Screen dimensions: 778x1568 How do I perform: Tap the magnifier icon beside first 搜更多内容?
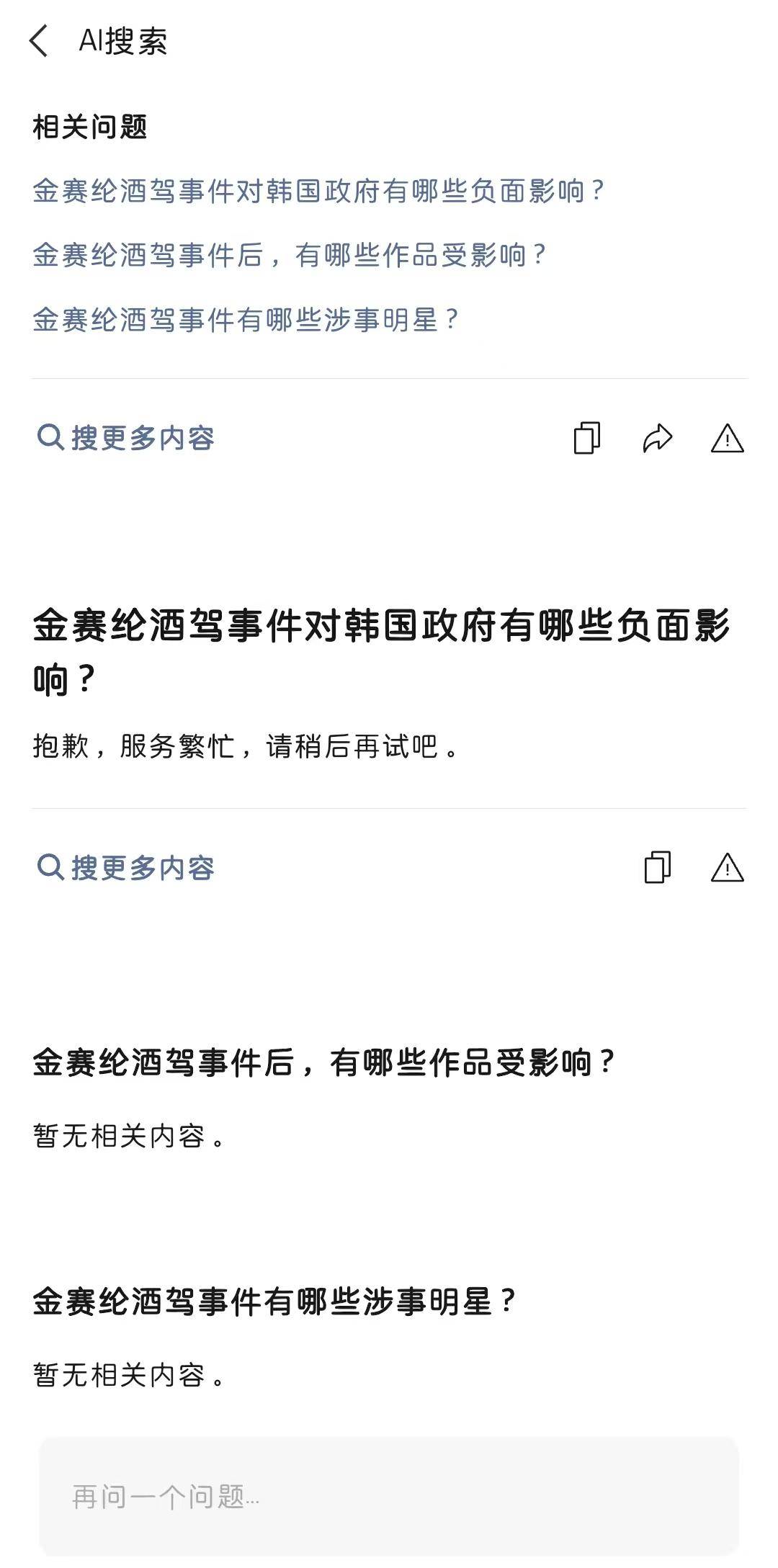pos(50,437)
